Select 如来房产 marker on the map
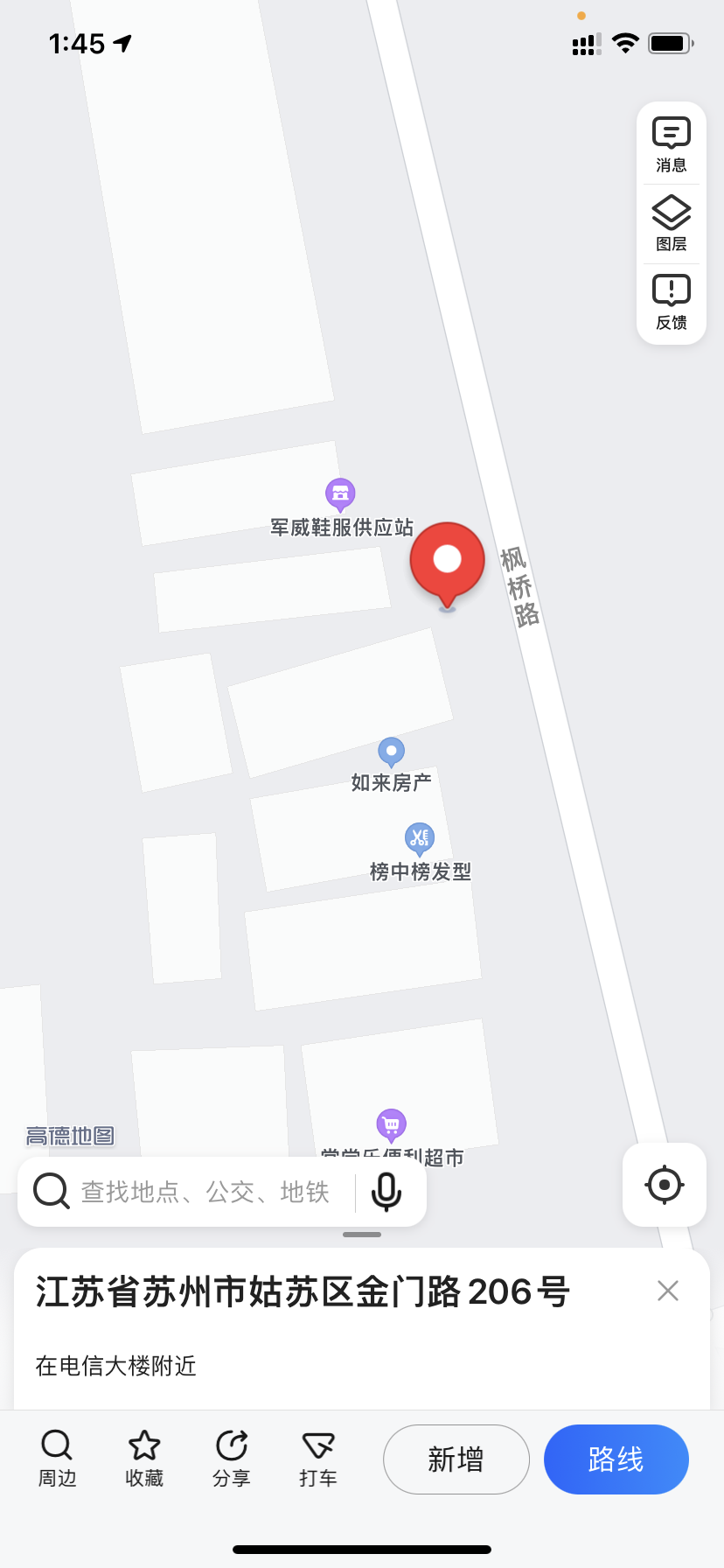 [x=391, y=752]
